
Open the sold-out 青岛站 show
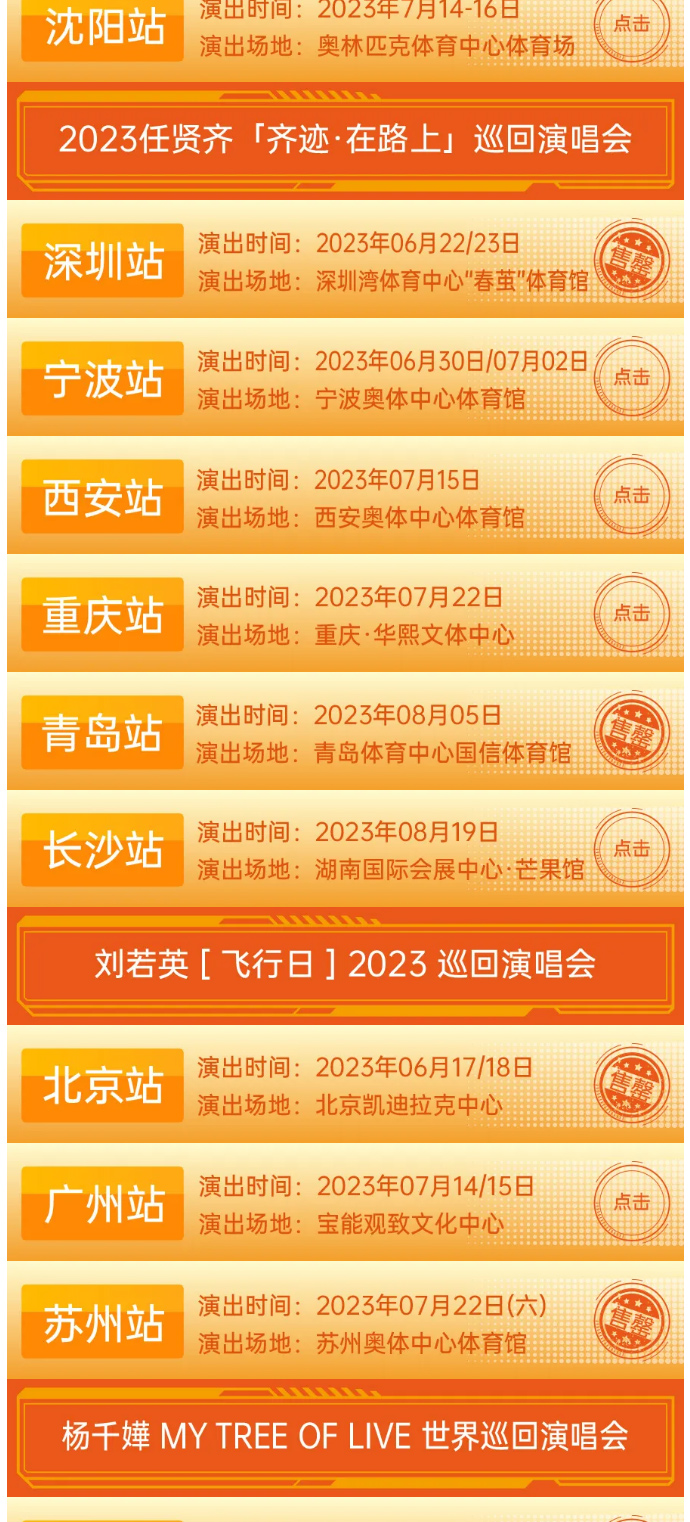pyautogui.click(x=631, y=732)
